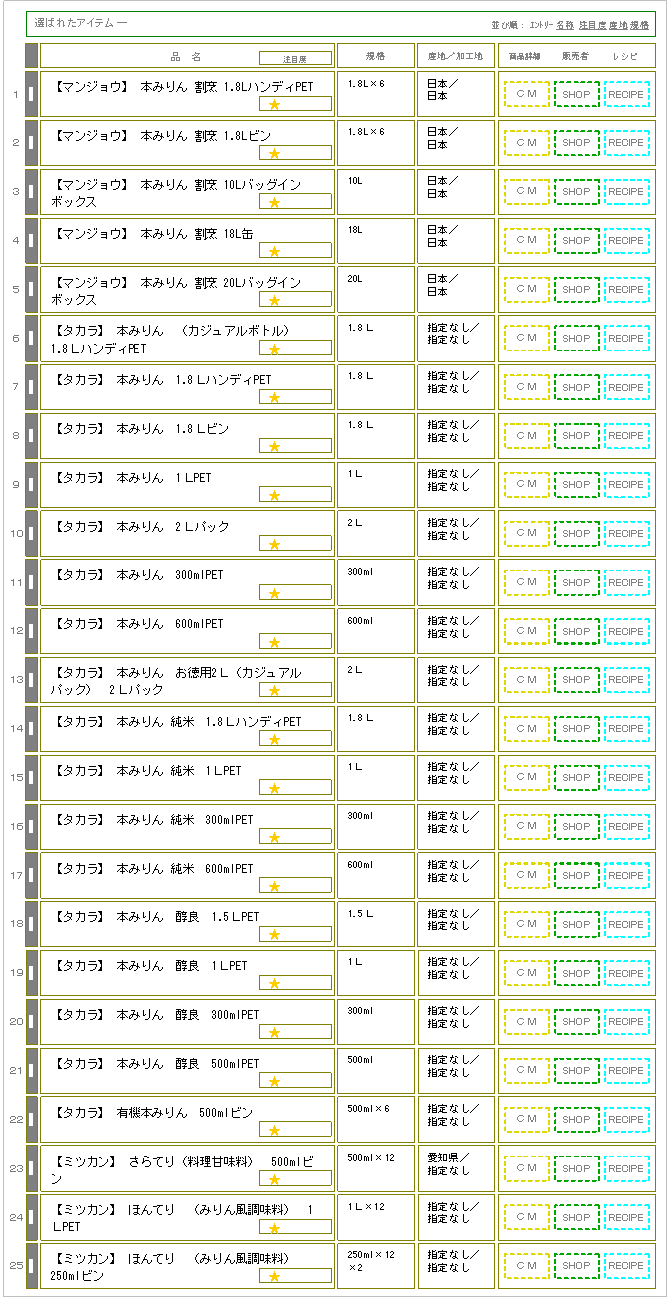
Task: Open SHOP for マンジョウ 本みりん 割烹 1.8Lビン
Action: tap(576, 143)
